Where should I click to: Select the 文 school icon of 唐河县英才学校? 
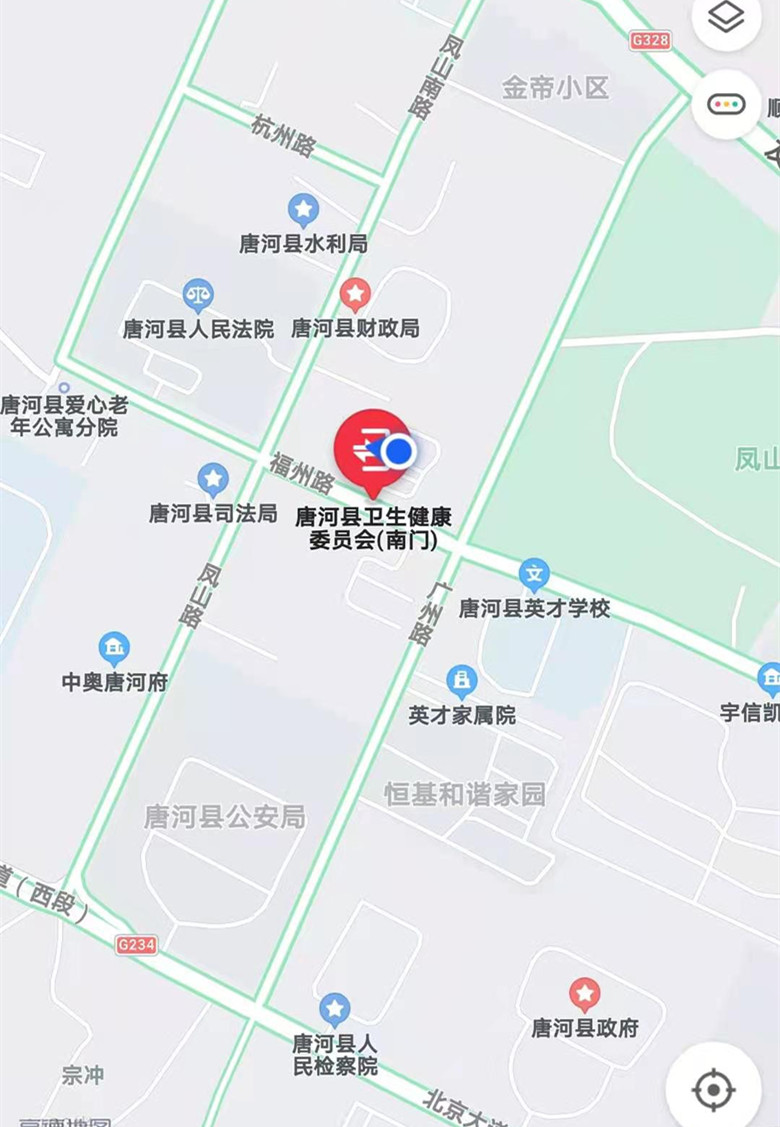[532, 570]
